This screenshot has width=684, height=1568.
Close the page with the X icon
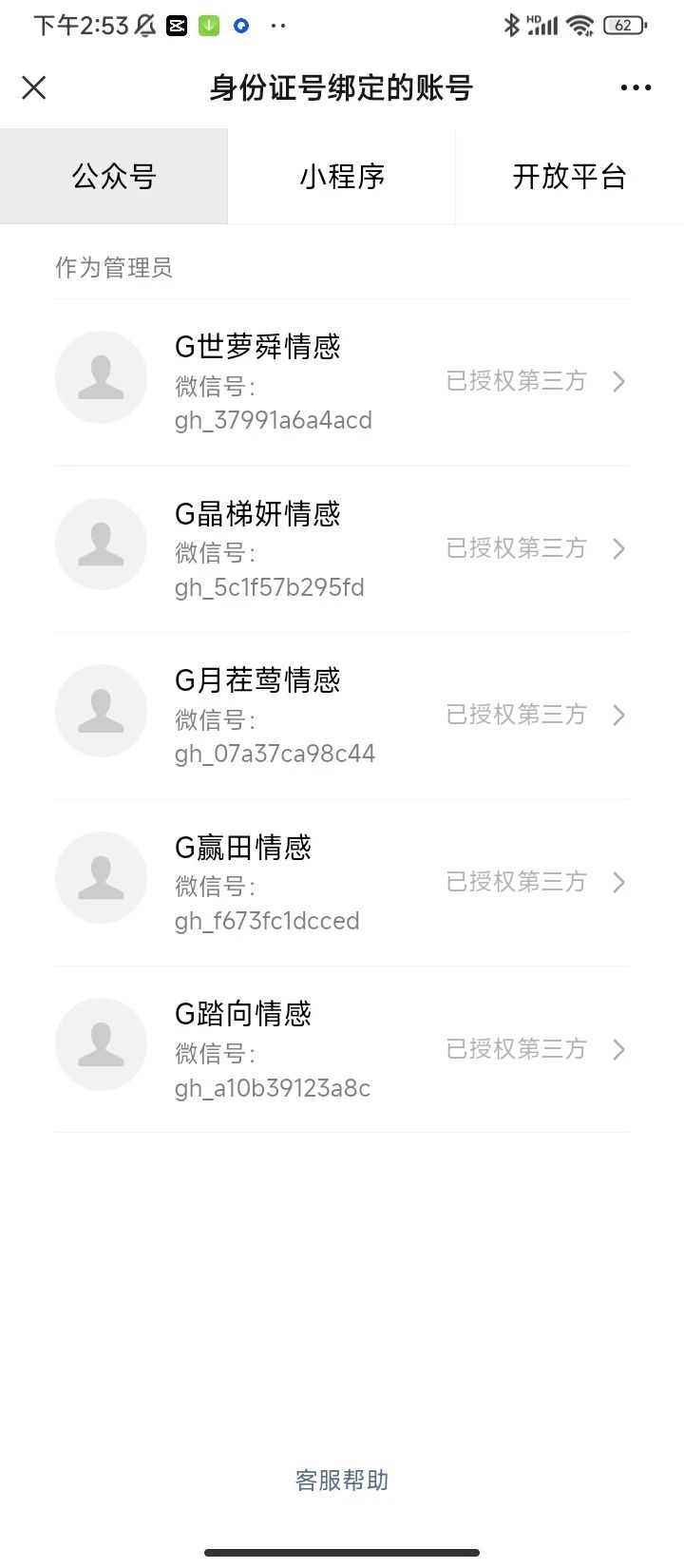[34, 87]
